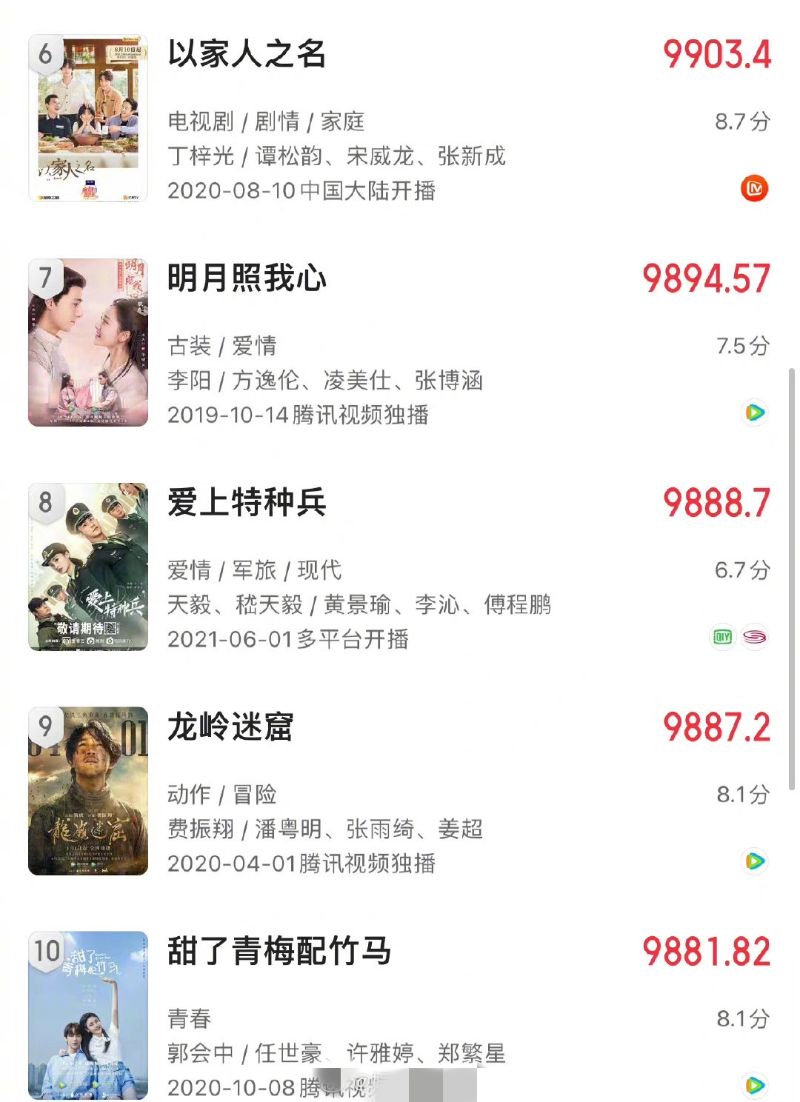View details for 明月照我心
This screenshot has height=1102, width=800.
[247, 278]
